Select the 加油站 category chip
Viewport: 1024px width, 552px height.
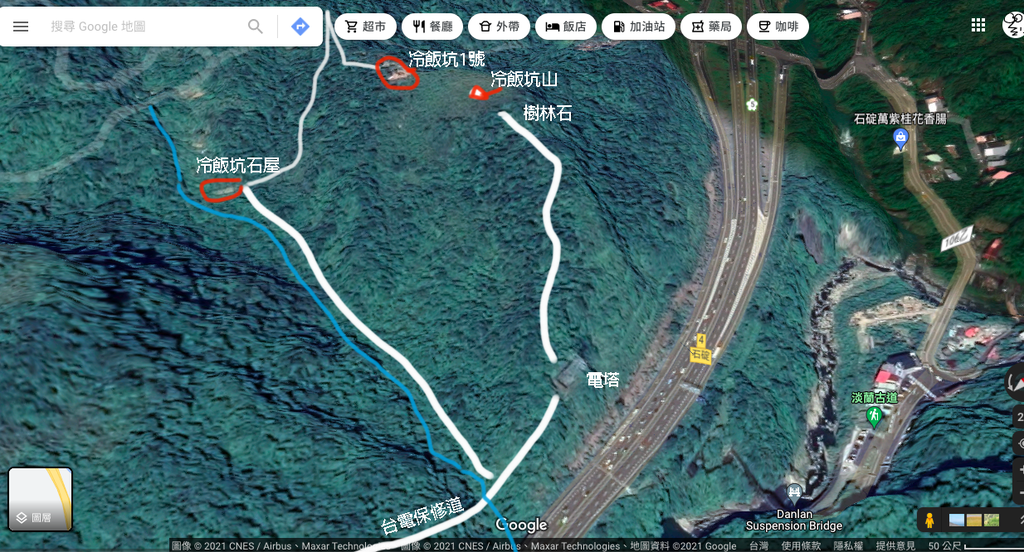(639, 26)
